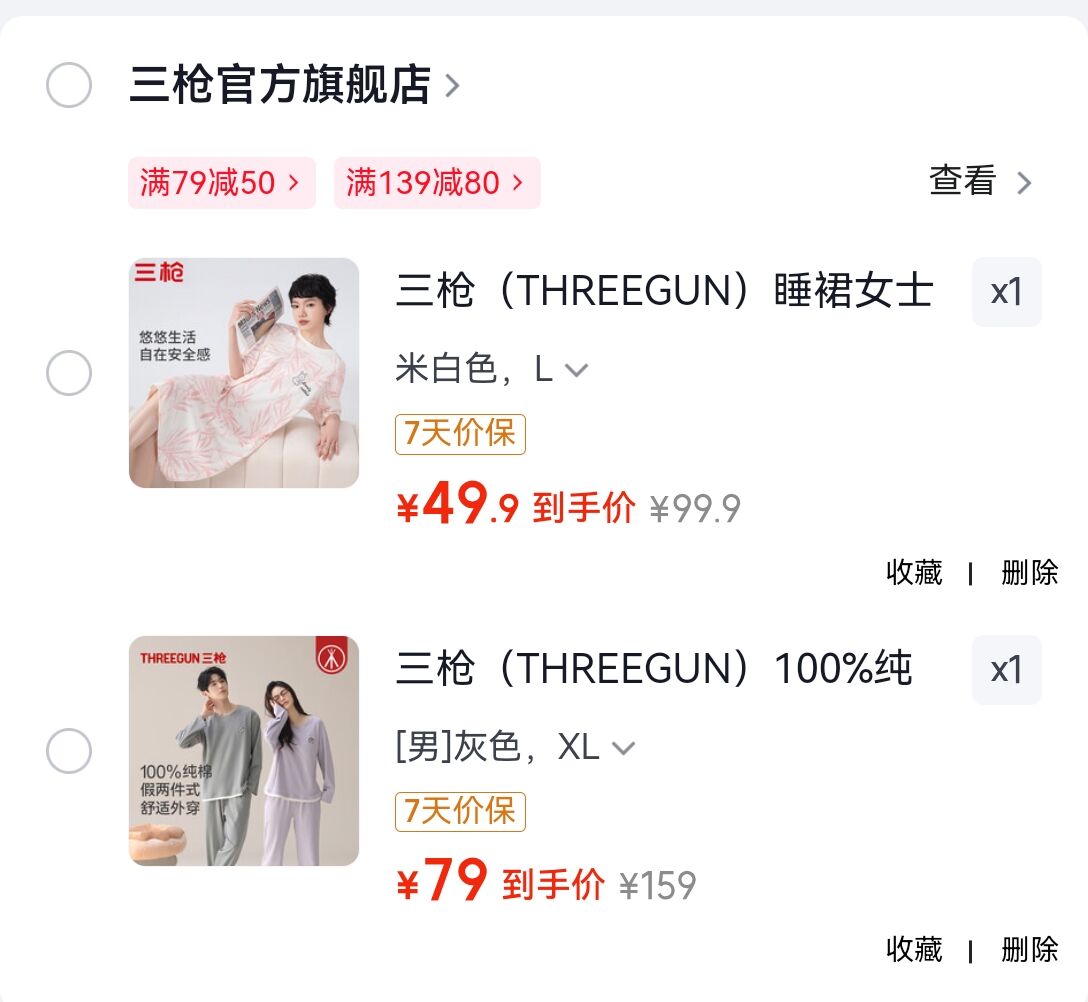Tap 查看 to view store promotions
The height and width of the screenshot is (1002, 1088).
tap(980, 182)
